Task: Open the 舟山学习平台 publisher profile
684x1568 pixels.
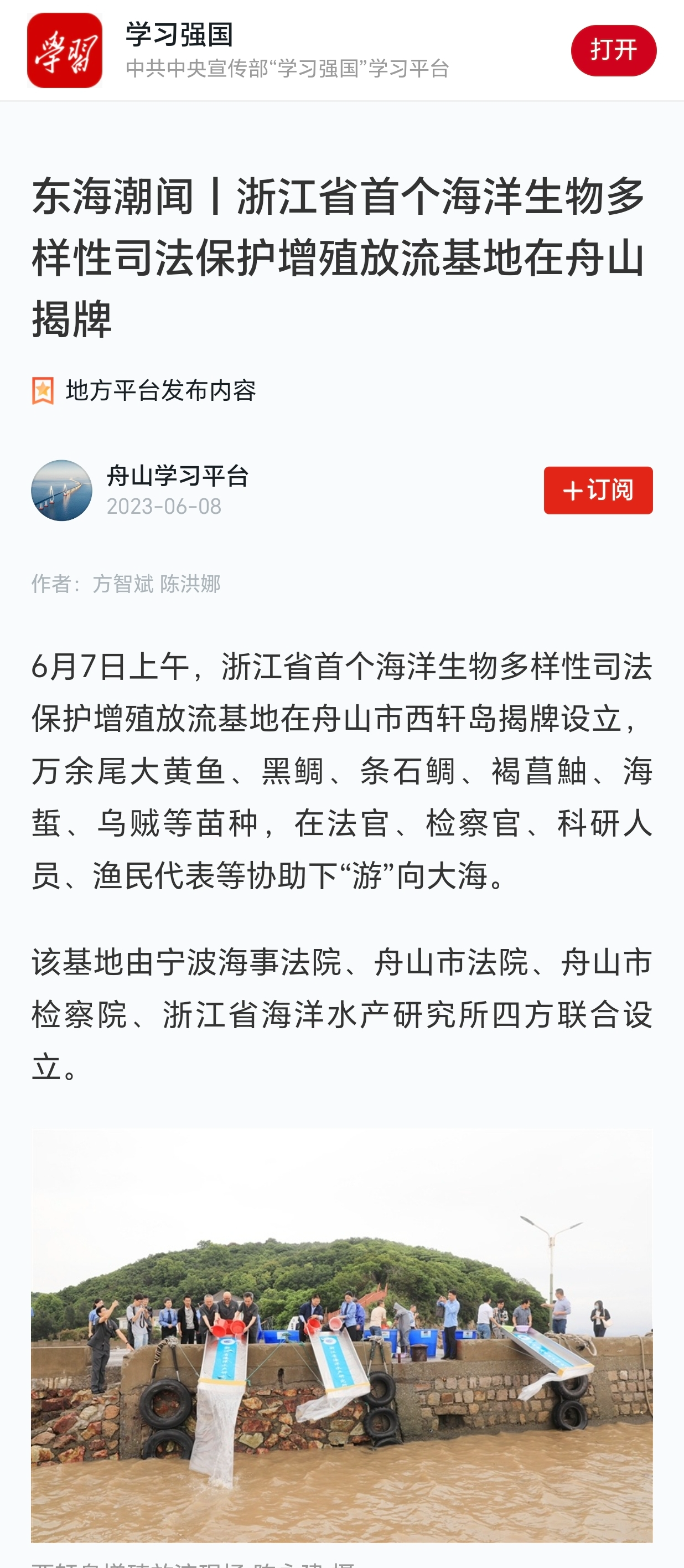Action: pyautogui.click(x=177, y=476)
